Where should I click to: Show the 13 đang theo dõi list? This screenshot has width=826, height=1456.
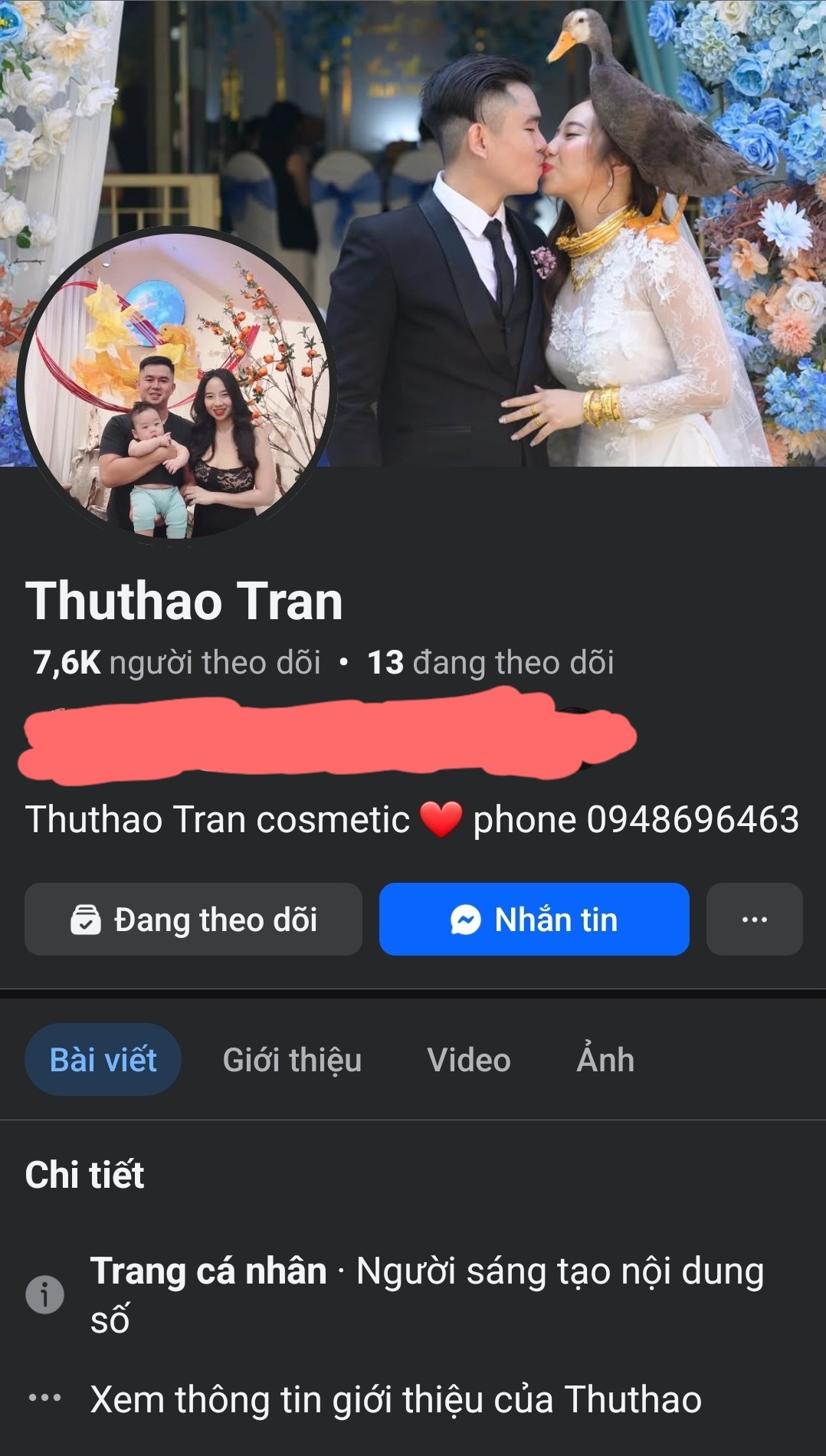pyautogui.click(x=490, y=663)
